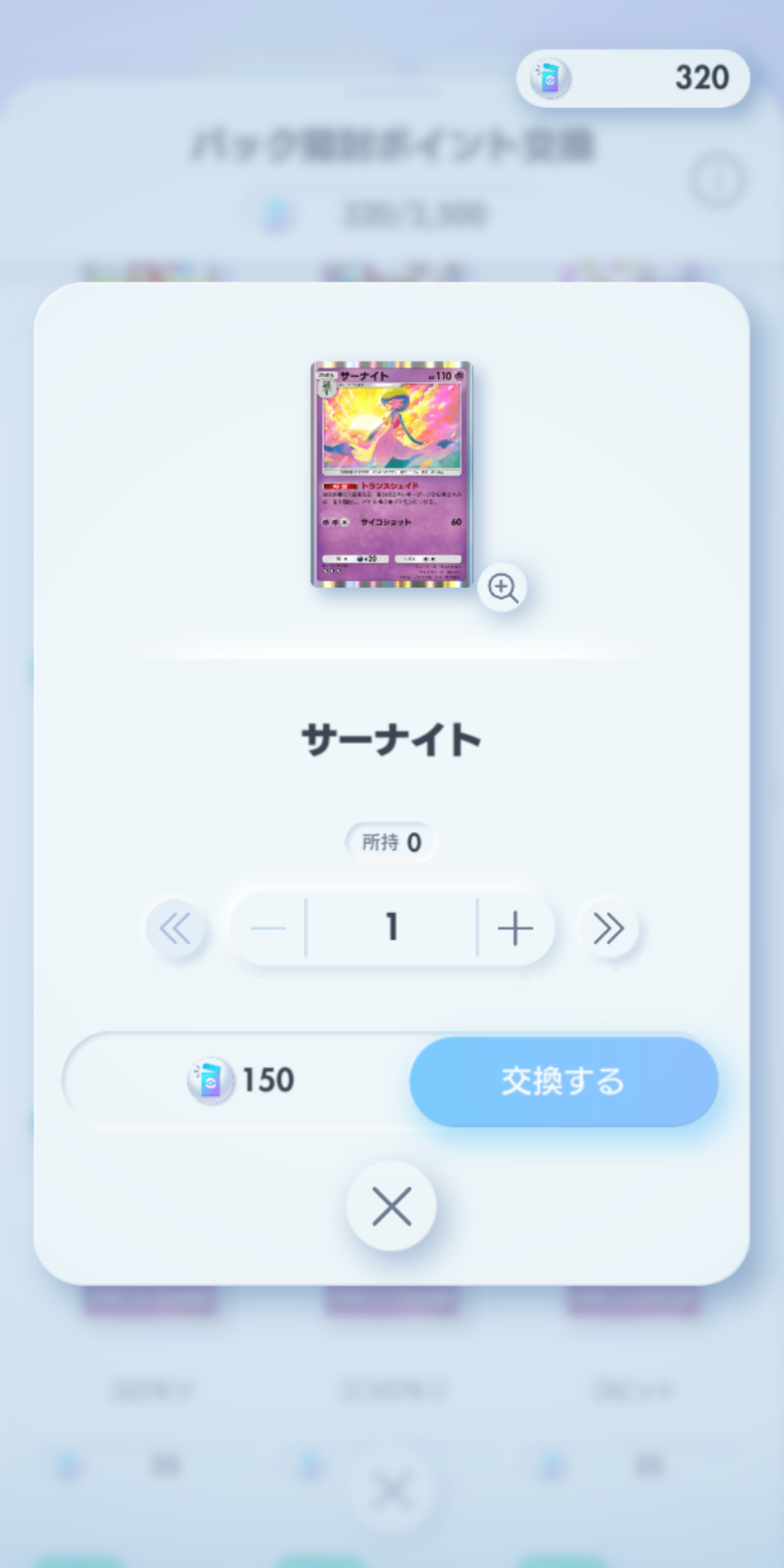Image resolution: width=784 pixels, height=1568 pixels.
Task: Open the サーナイト card preview
Action: tap(391, 474)
